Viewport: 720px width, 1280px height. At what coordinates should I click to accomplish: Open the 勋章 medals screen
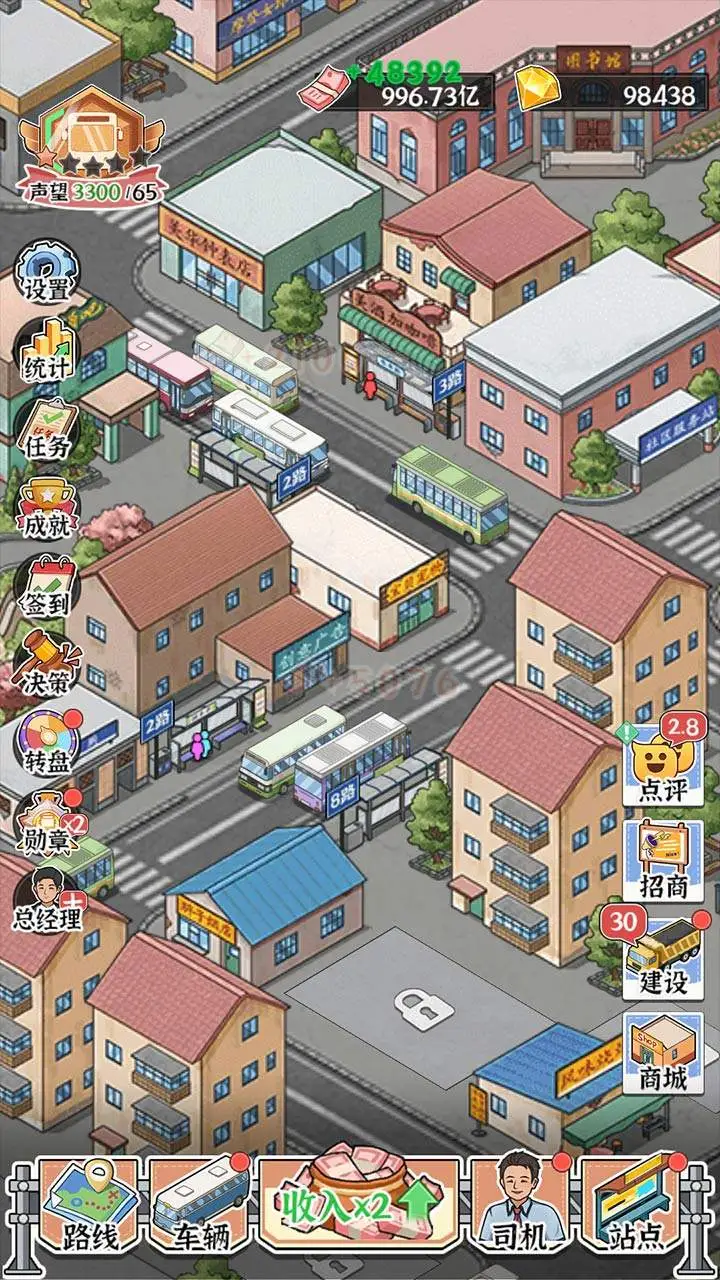[x=47, y=820]
